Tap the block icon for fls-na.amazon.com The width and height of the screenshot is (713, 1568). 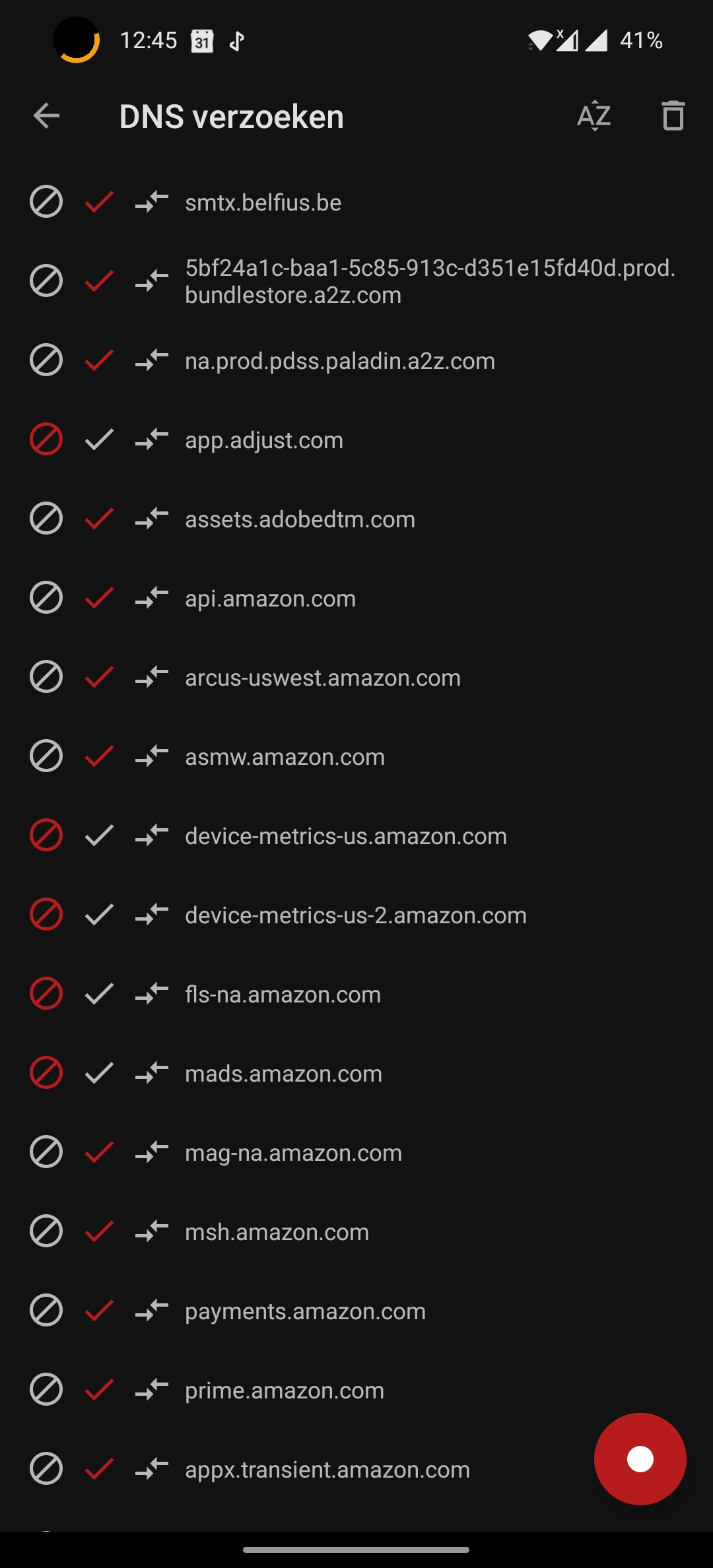(x=46, y=994)
